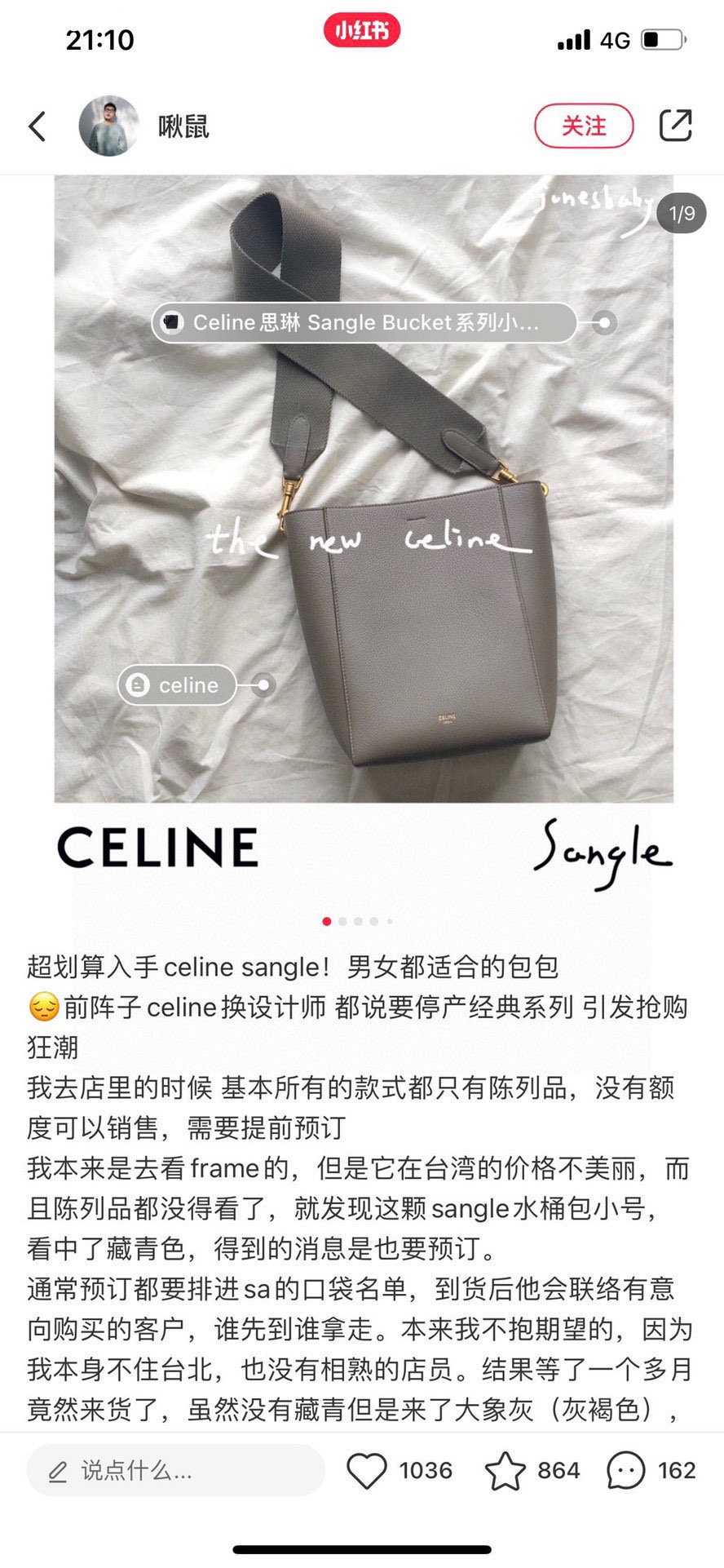Screen dimensions: 724x1568
Task: Share this post
Action: coord(675,126)
